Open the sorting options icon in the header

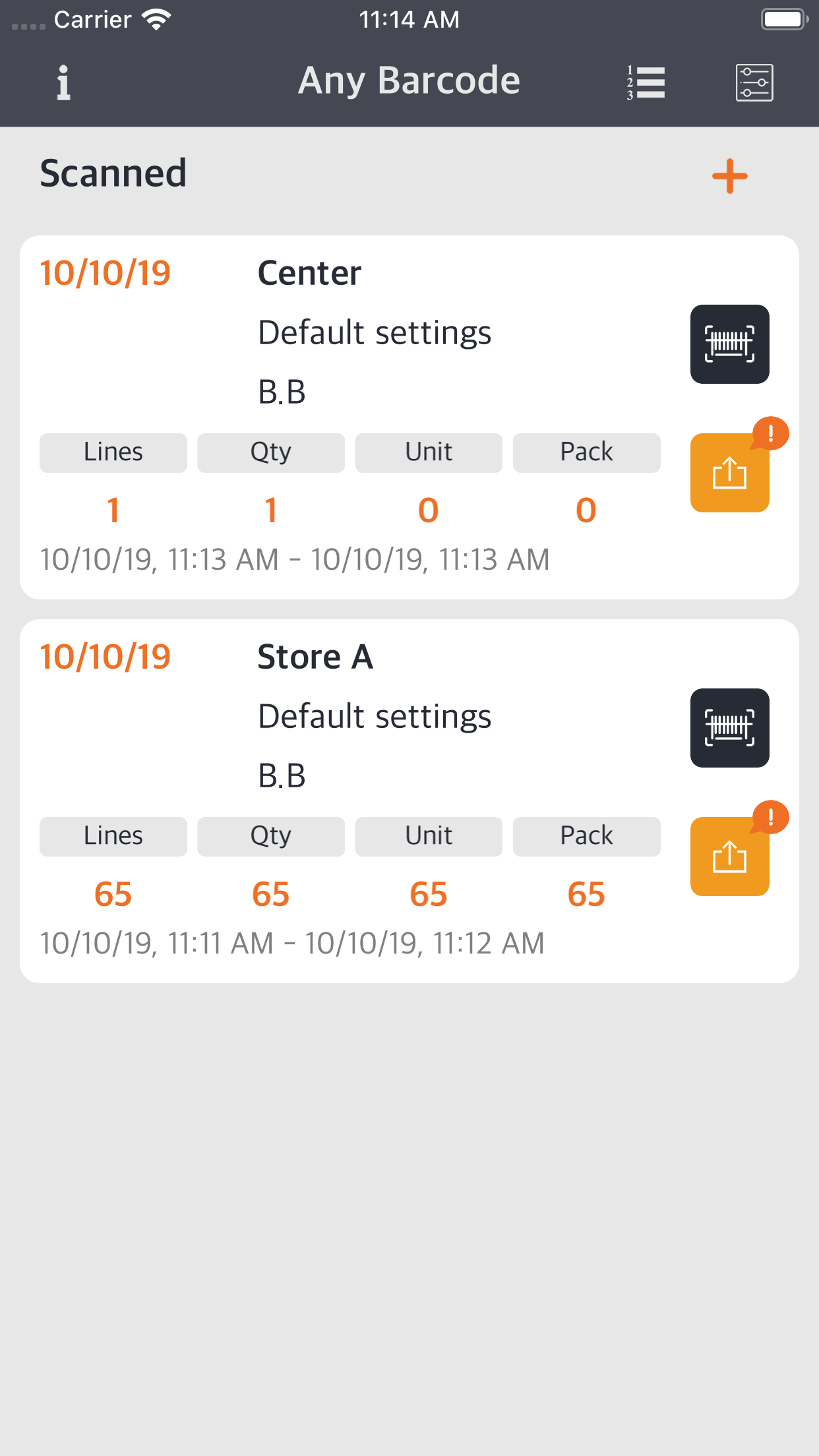click(x=645, y=80)
